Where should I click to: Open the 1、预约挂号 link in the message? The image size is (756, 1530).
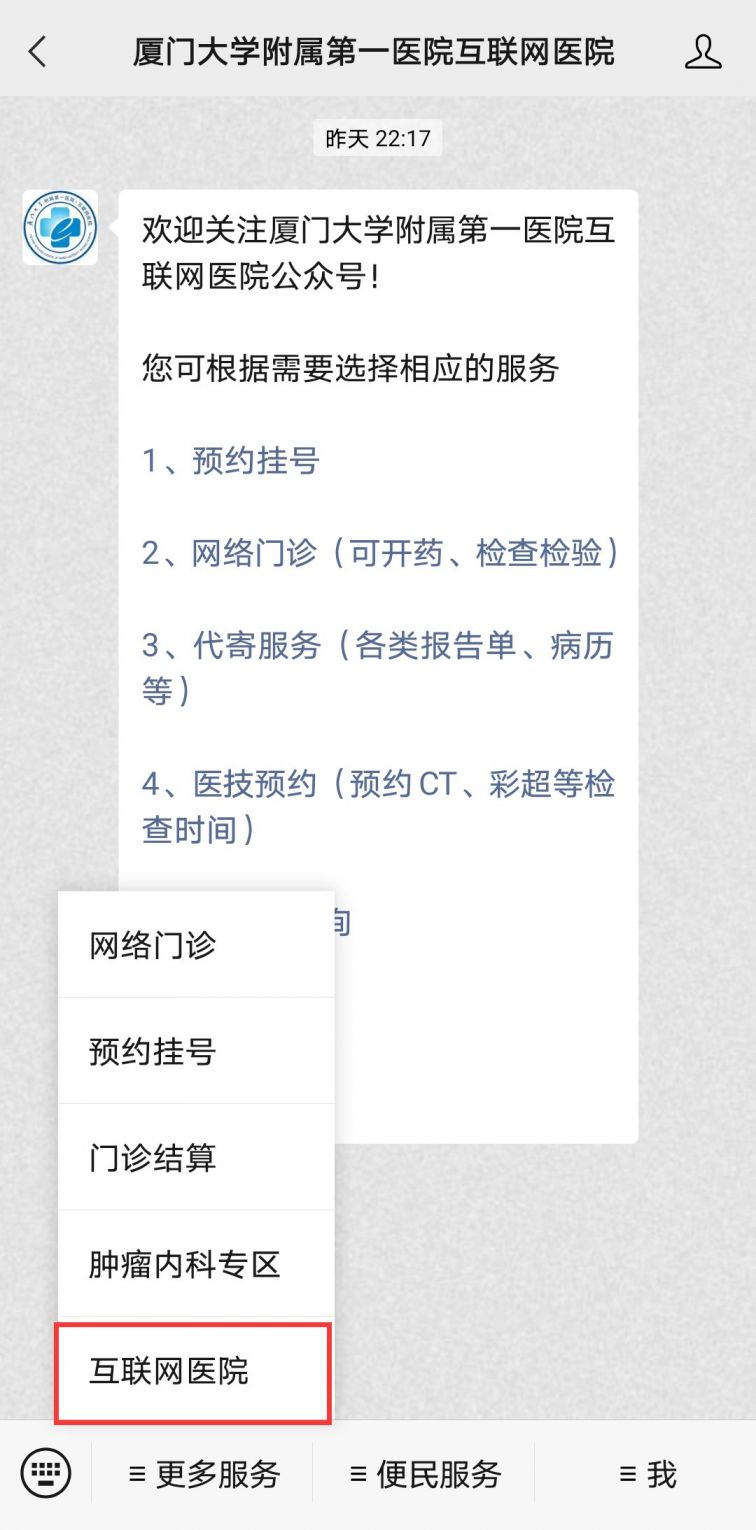coord(230,461)
